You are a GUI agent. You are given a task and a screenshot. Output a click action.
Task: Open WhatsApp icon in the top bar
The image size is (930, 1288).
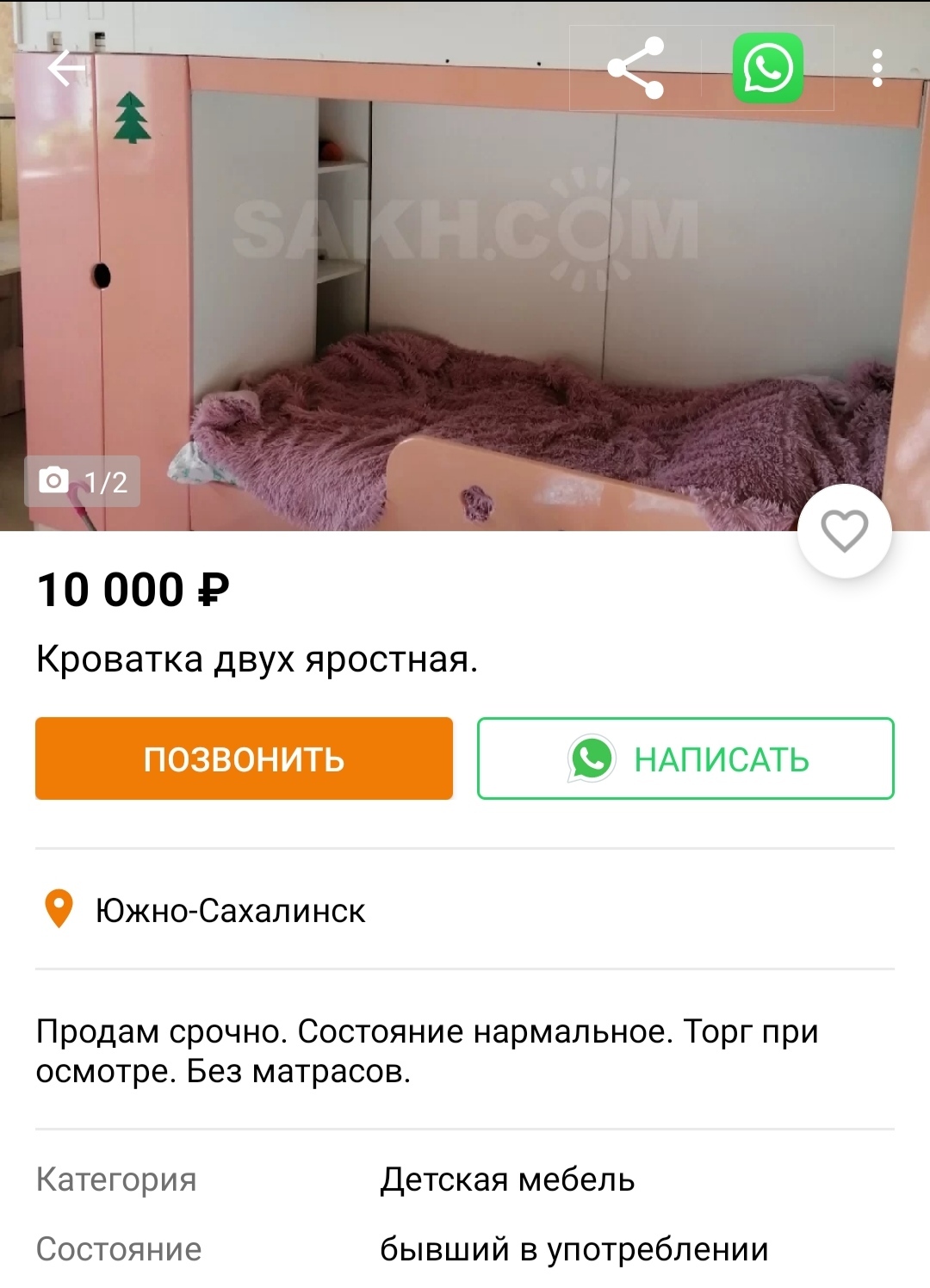click(767, 68)
